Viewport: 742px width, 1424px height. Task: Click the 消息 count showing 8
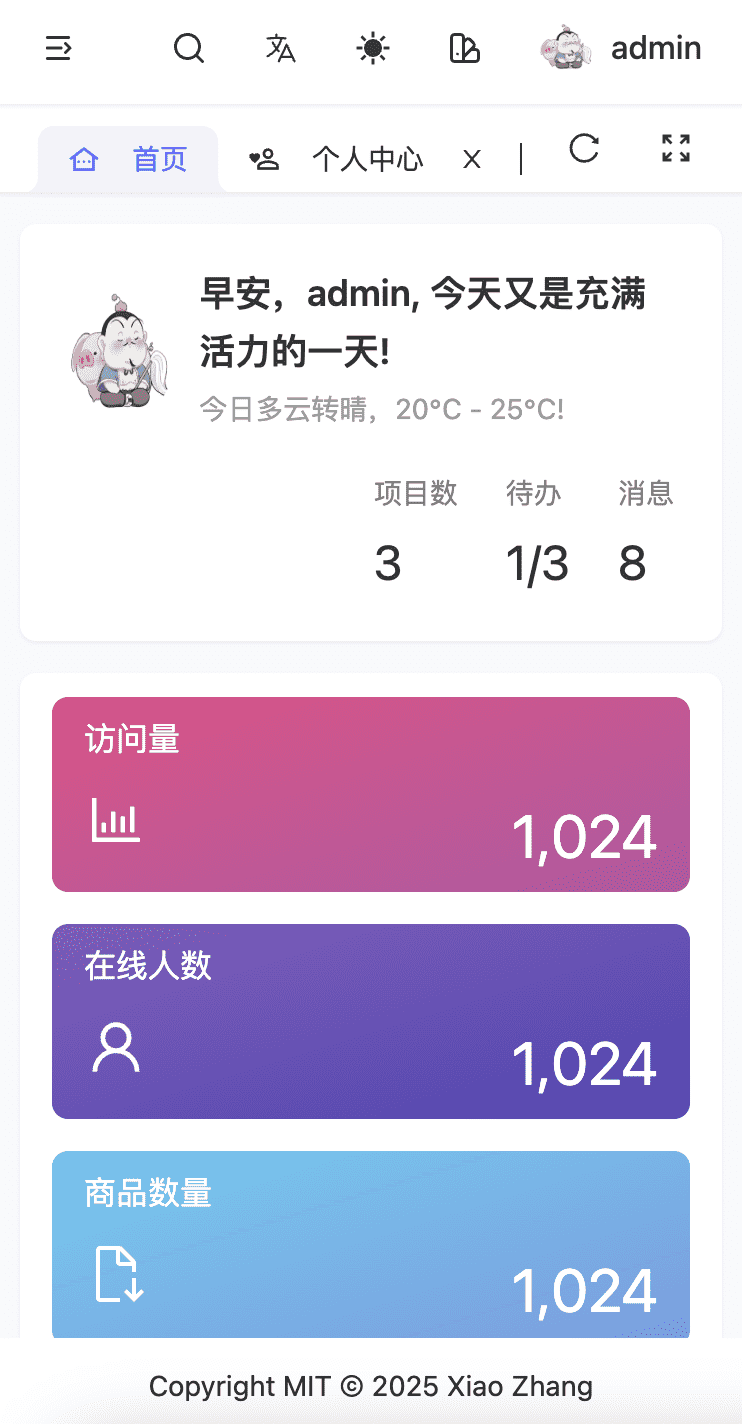click(x=632, y=563)
